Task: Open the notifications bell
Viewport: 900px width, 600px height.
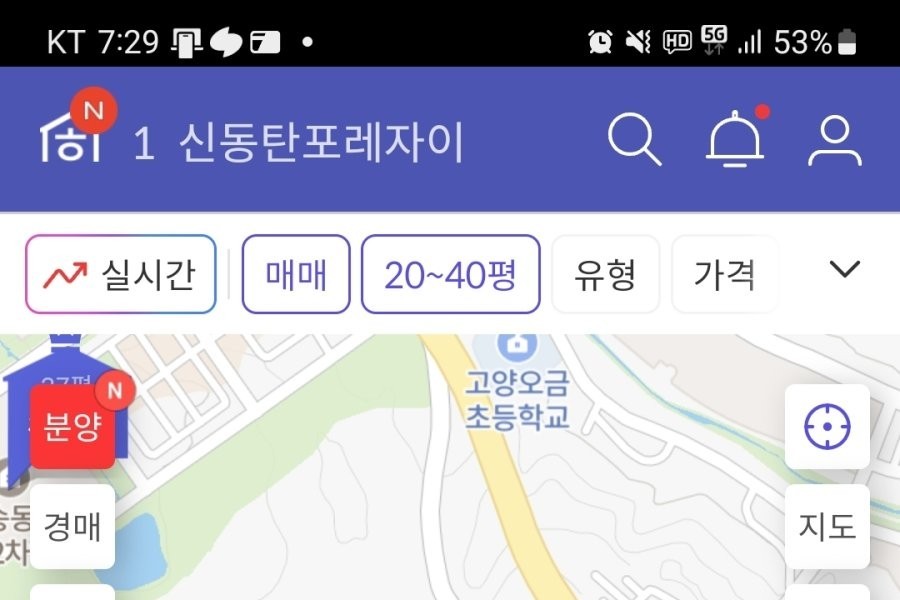Action: (x=735, y=140)
